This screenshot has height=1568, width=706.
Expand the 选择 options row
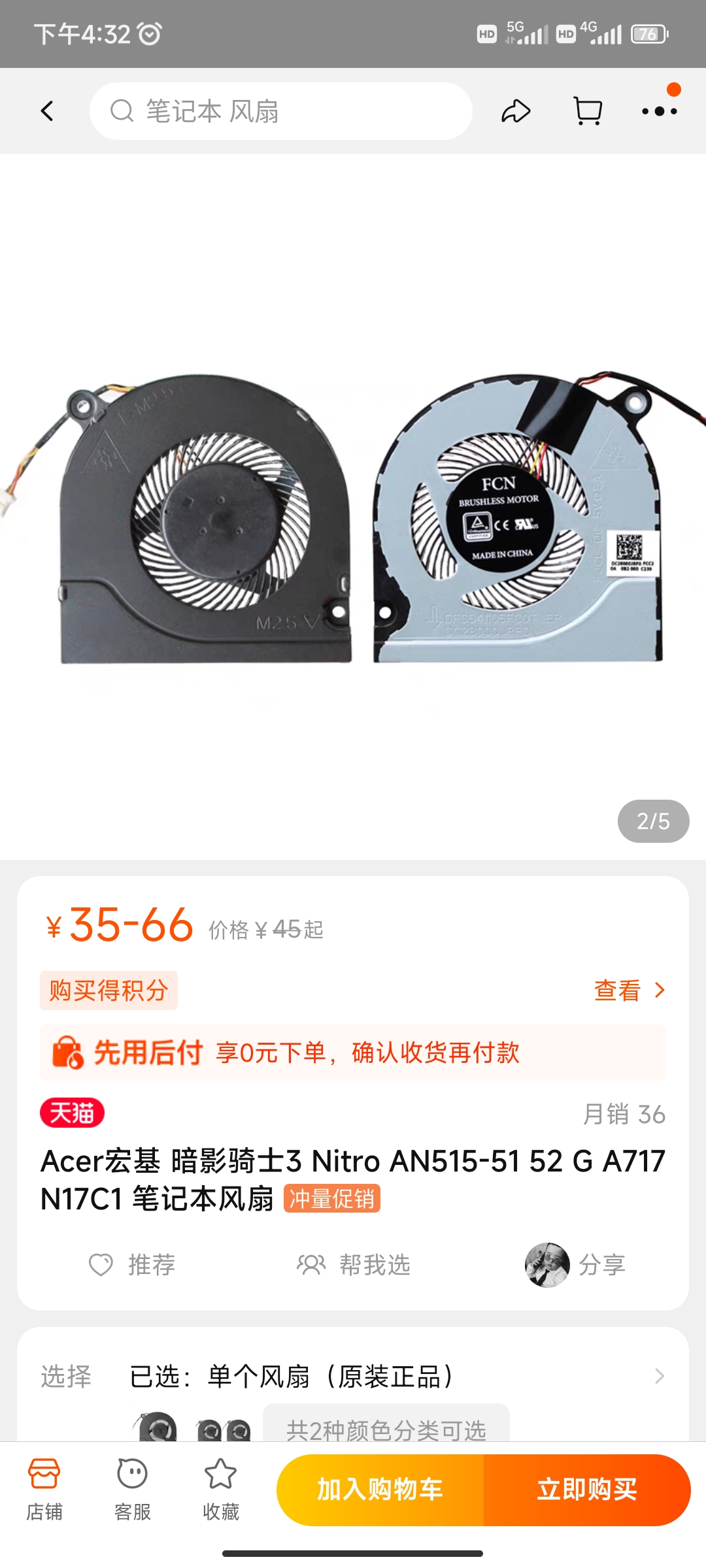353,1377
